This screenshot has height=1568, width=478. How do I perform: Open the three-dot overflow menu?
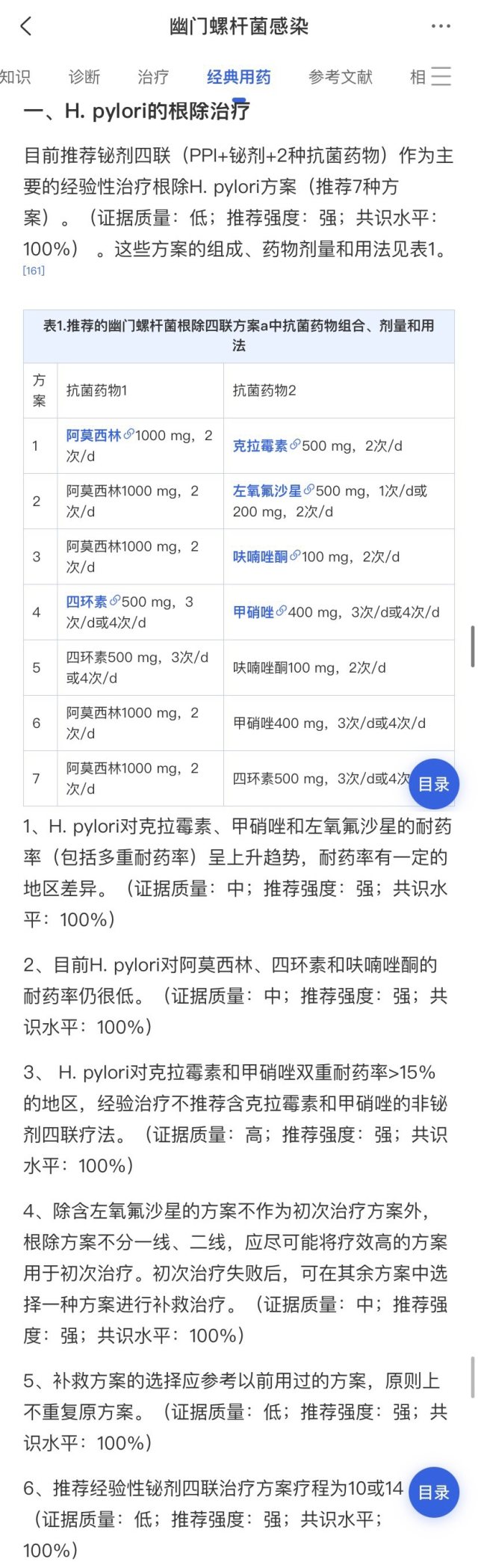441,27
